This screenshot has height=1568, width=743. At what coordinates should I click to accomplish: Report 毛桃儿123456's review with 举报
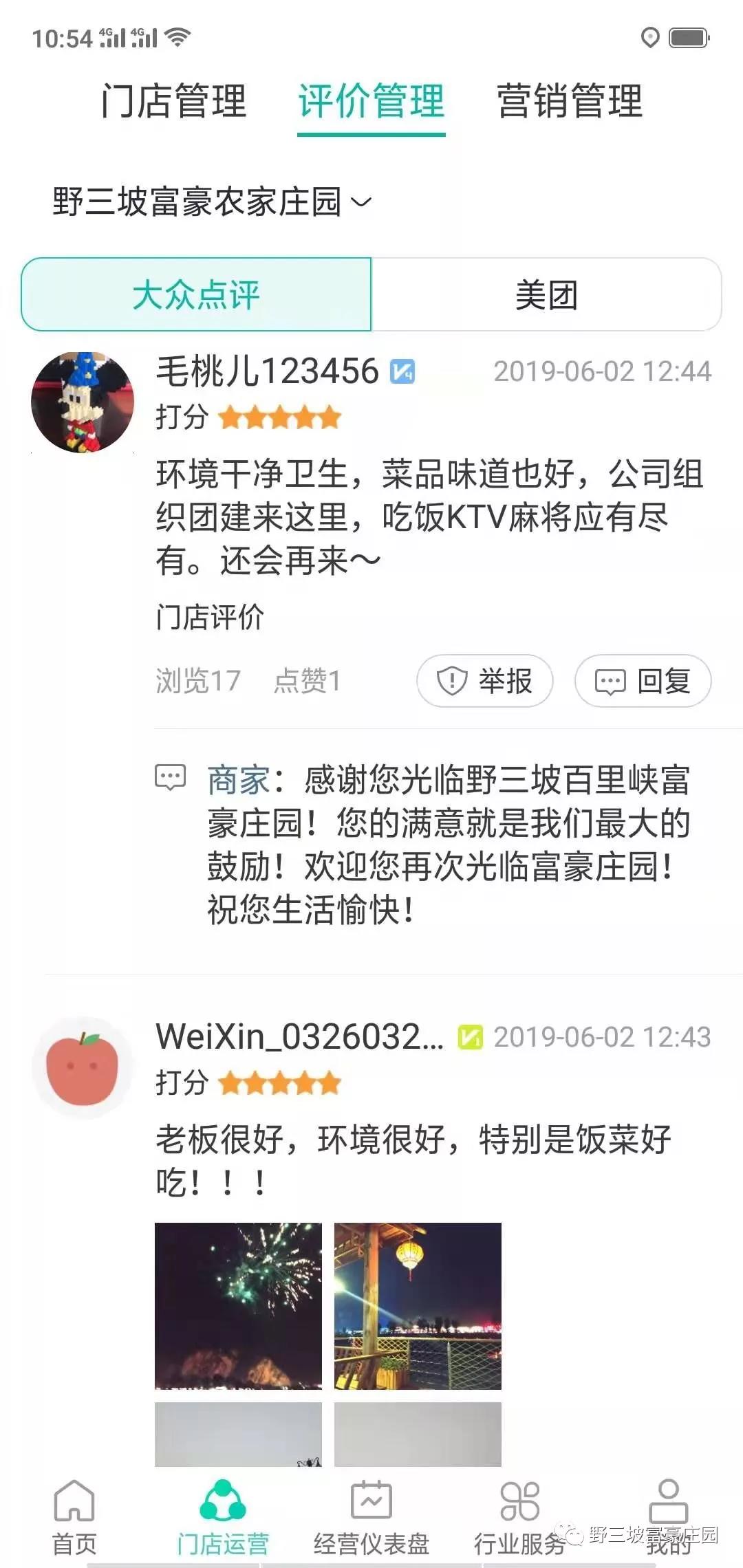[485, 681]
